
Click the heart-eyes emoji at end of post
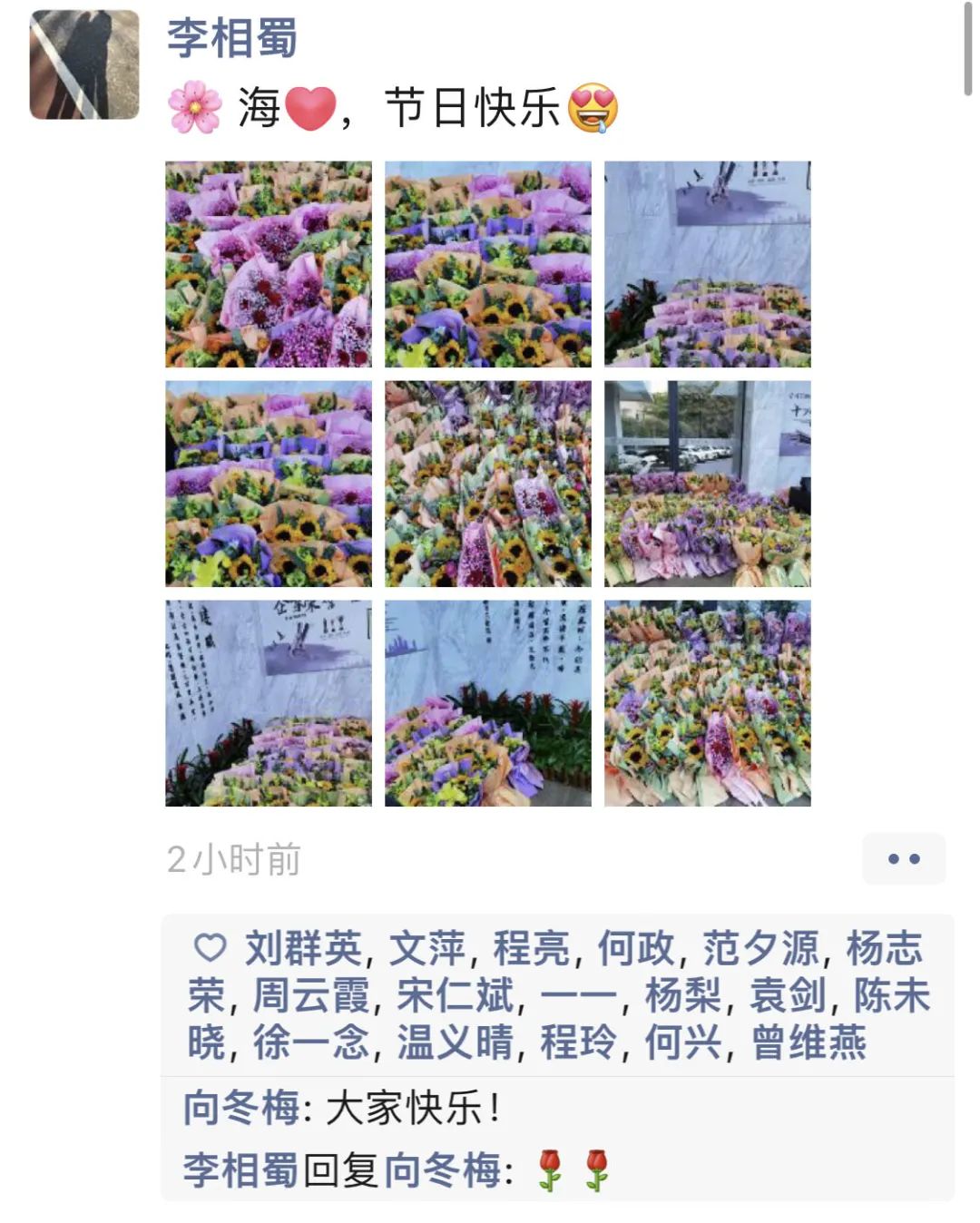point(594,105)
